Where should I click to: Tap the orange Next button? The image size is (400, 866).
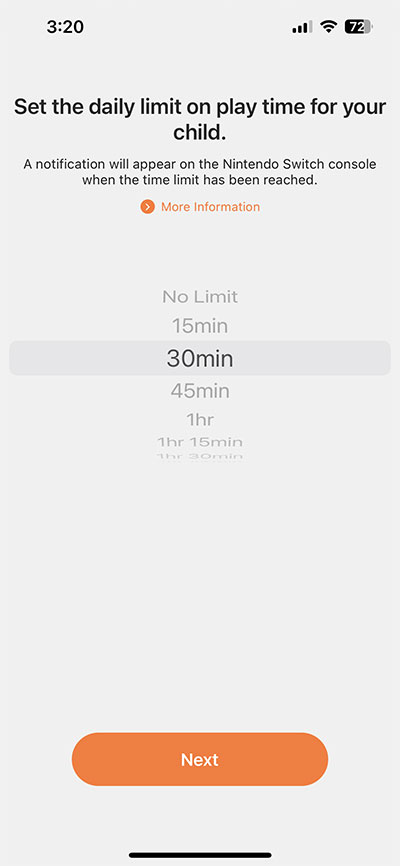[x=200, y=759]
